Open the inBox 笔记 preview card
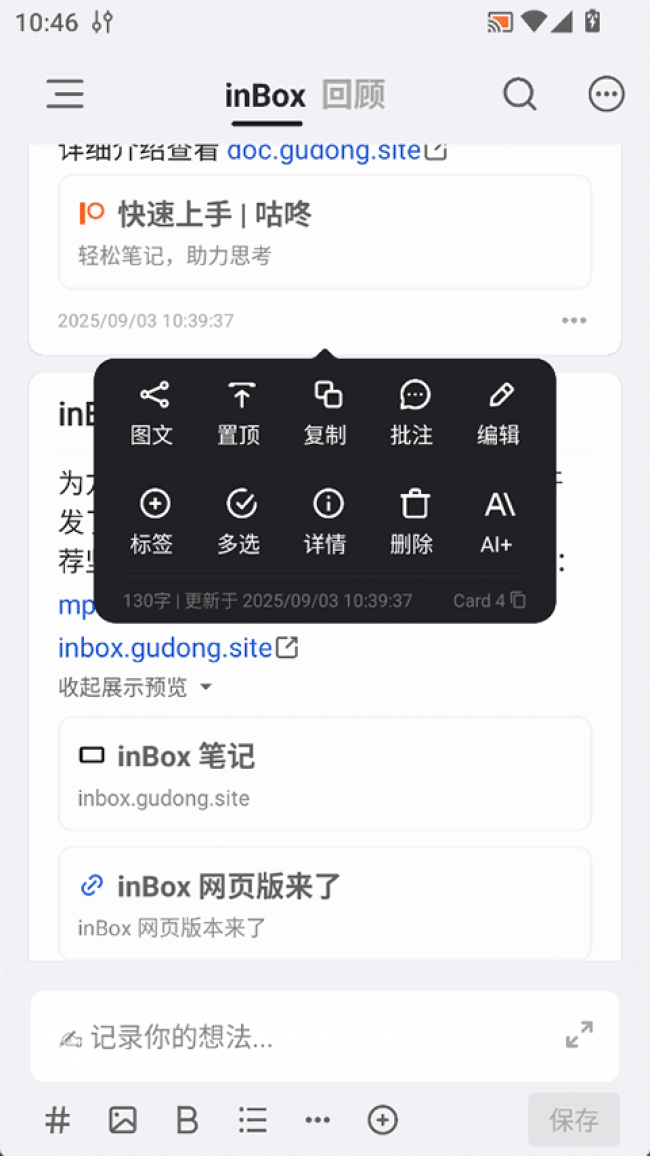The image size is (650, 1156). 324,773
